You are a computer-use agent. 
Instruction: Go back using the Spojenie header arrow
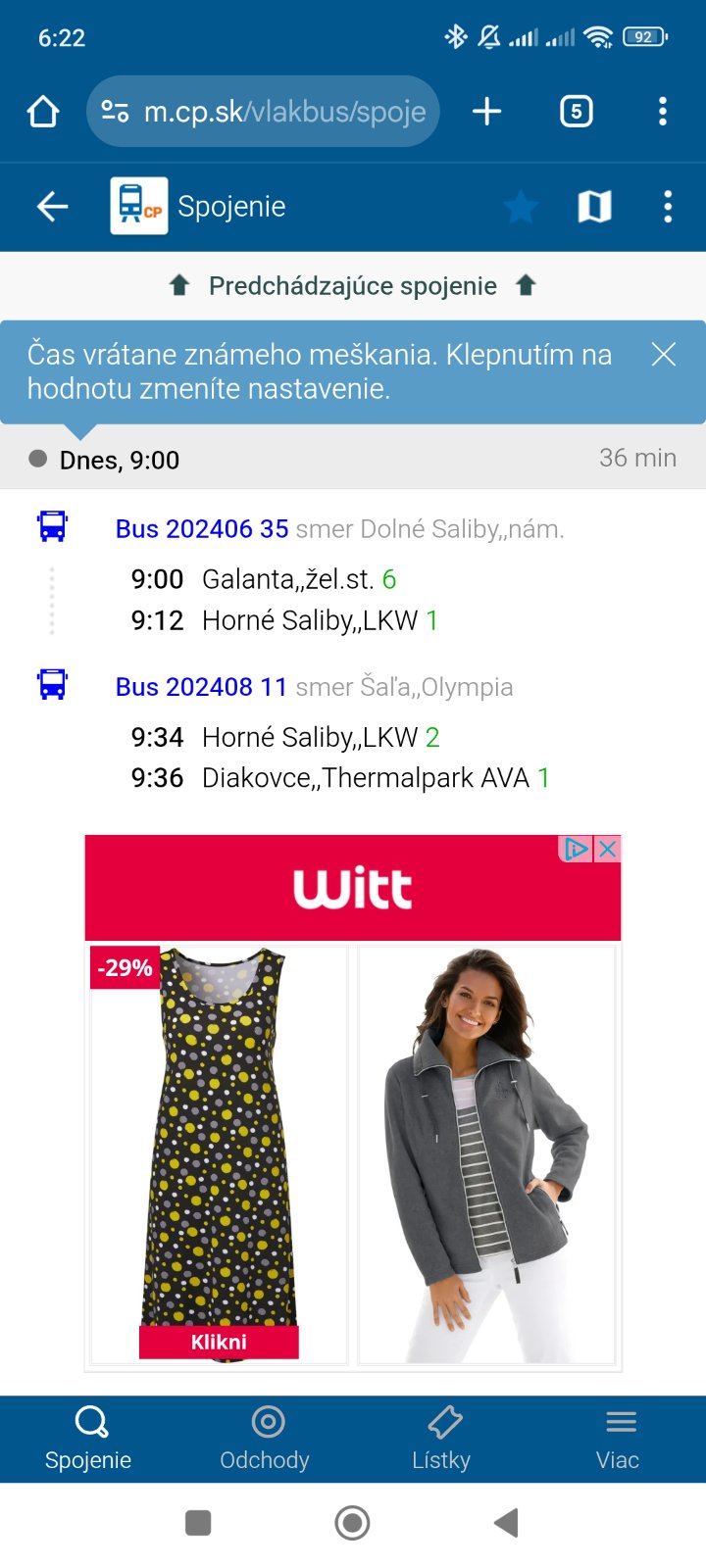(52, 207)
